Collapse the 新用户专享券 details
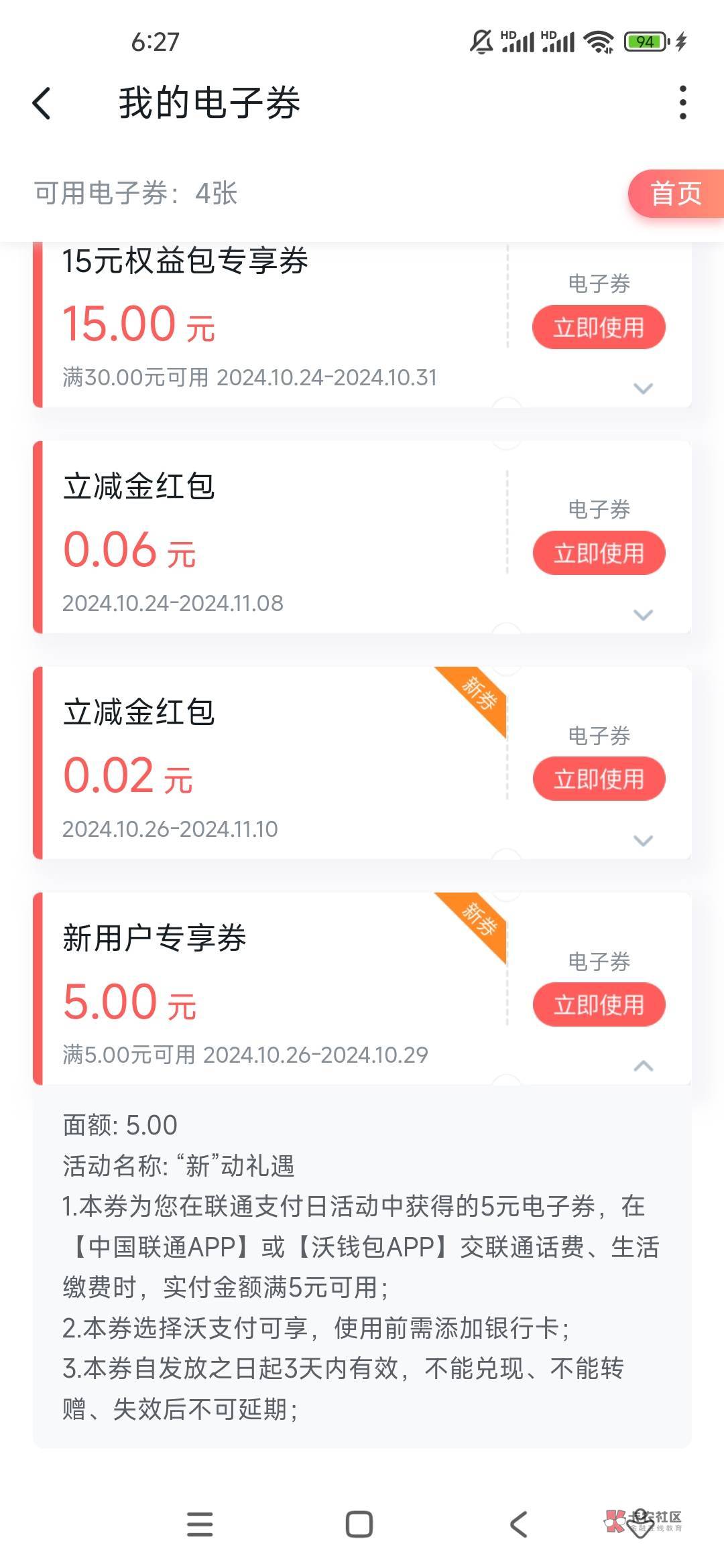 tap(643, 1066)
